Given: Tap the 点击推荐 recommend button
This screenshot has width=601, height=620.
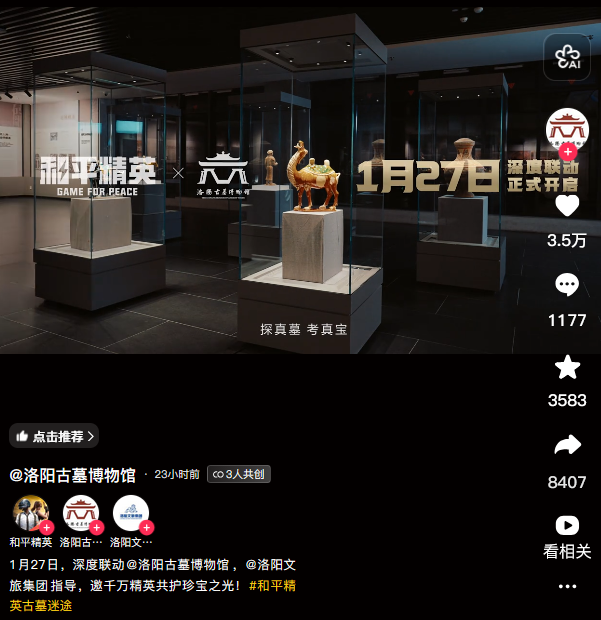Looking at the screenshot, I should click(55, 436).
